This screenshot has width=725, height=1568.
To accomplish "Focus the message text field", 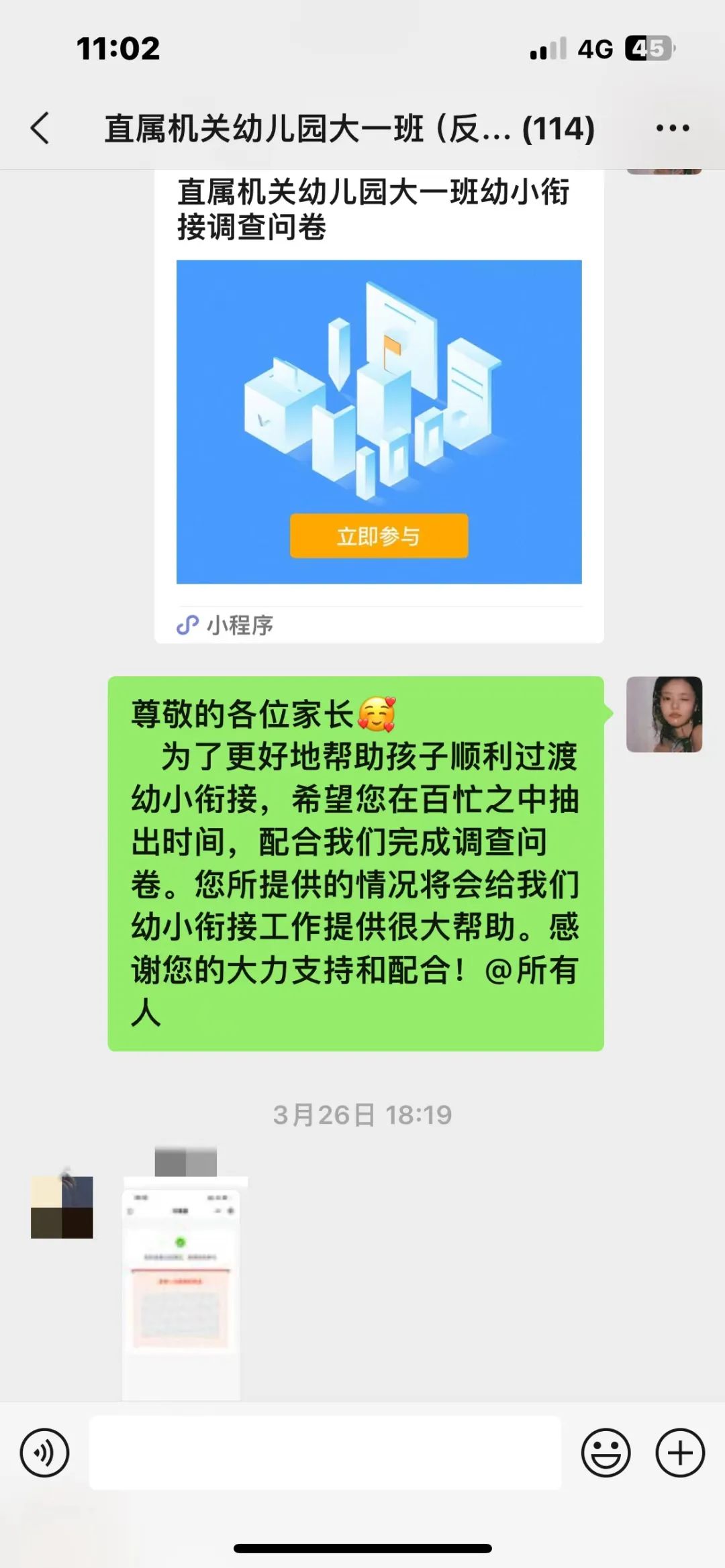I will click(x=325, y=1453).
